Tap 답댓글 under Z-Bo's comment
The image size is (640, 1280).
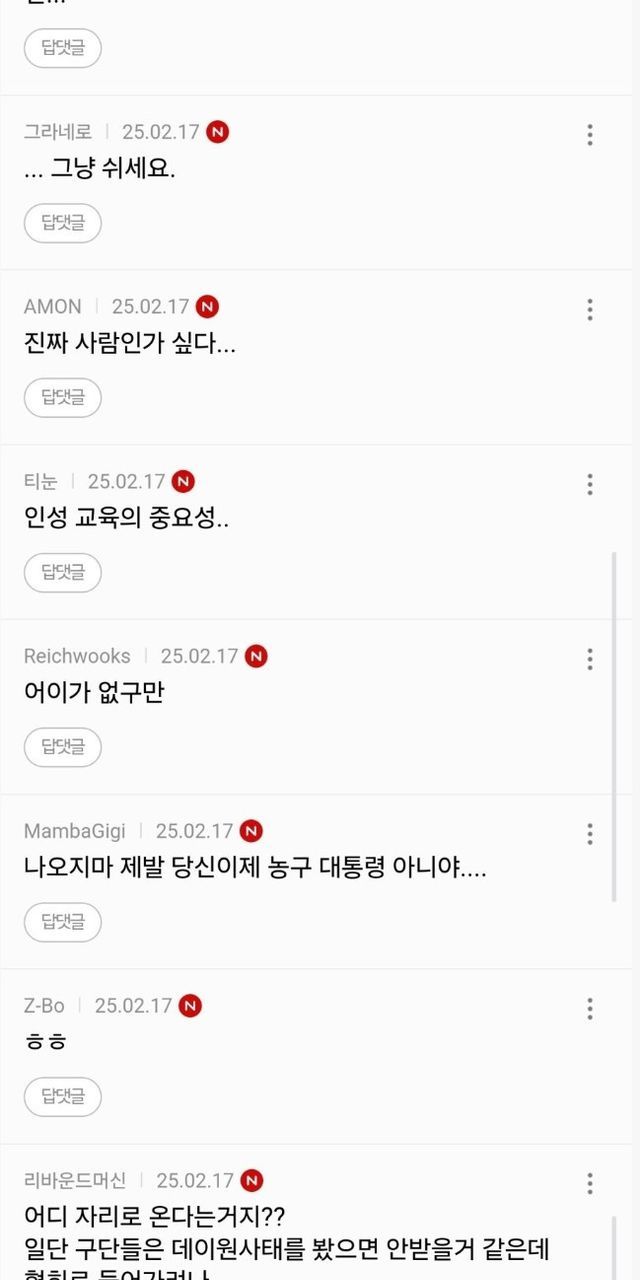(x=63, y=1096)
